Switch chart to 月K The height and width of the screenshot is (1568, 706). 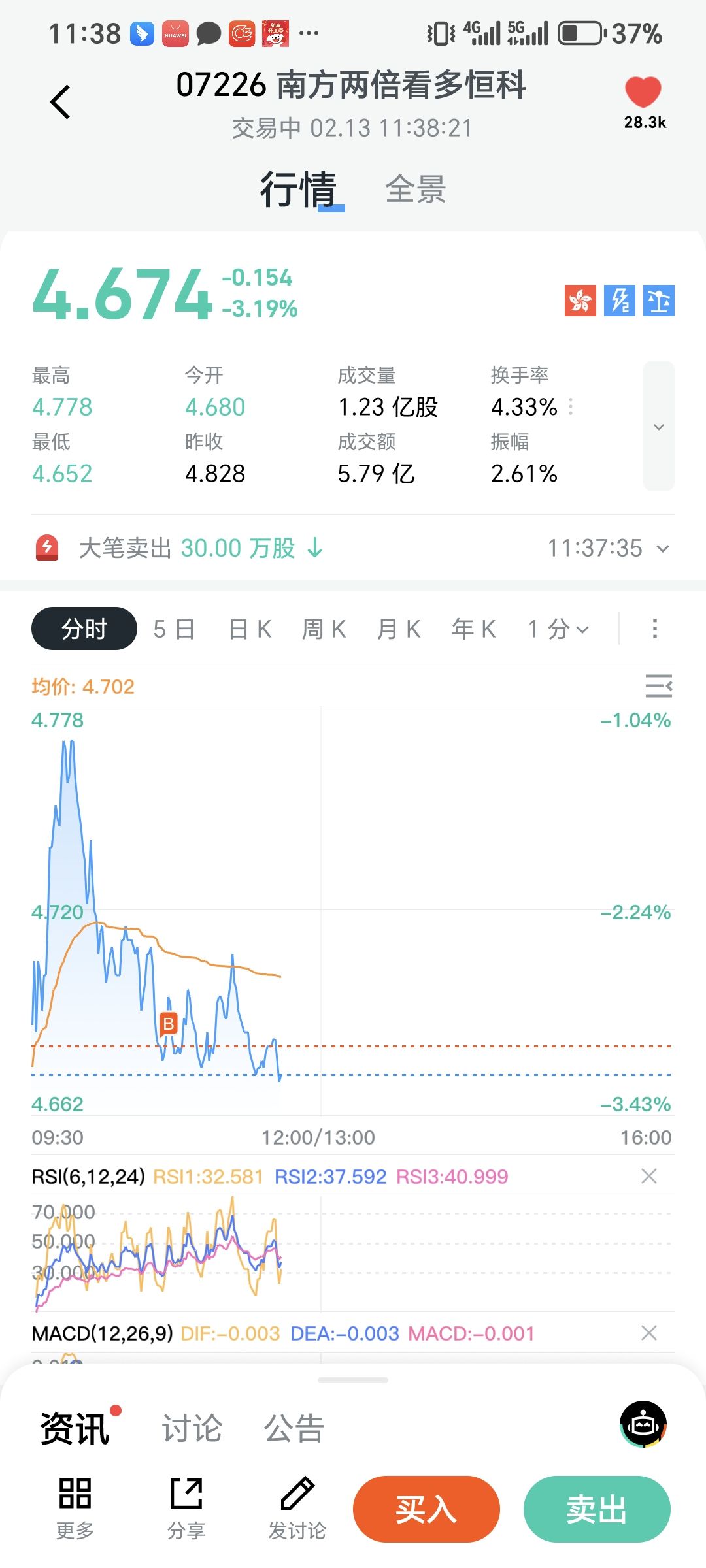click(x=399, y=629)
